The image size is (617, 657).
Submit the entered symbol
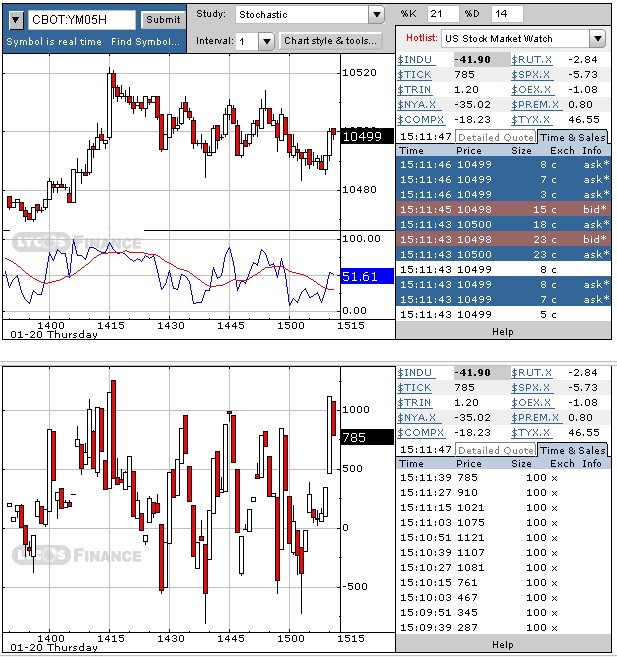tap(162, 19)
